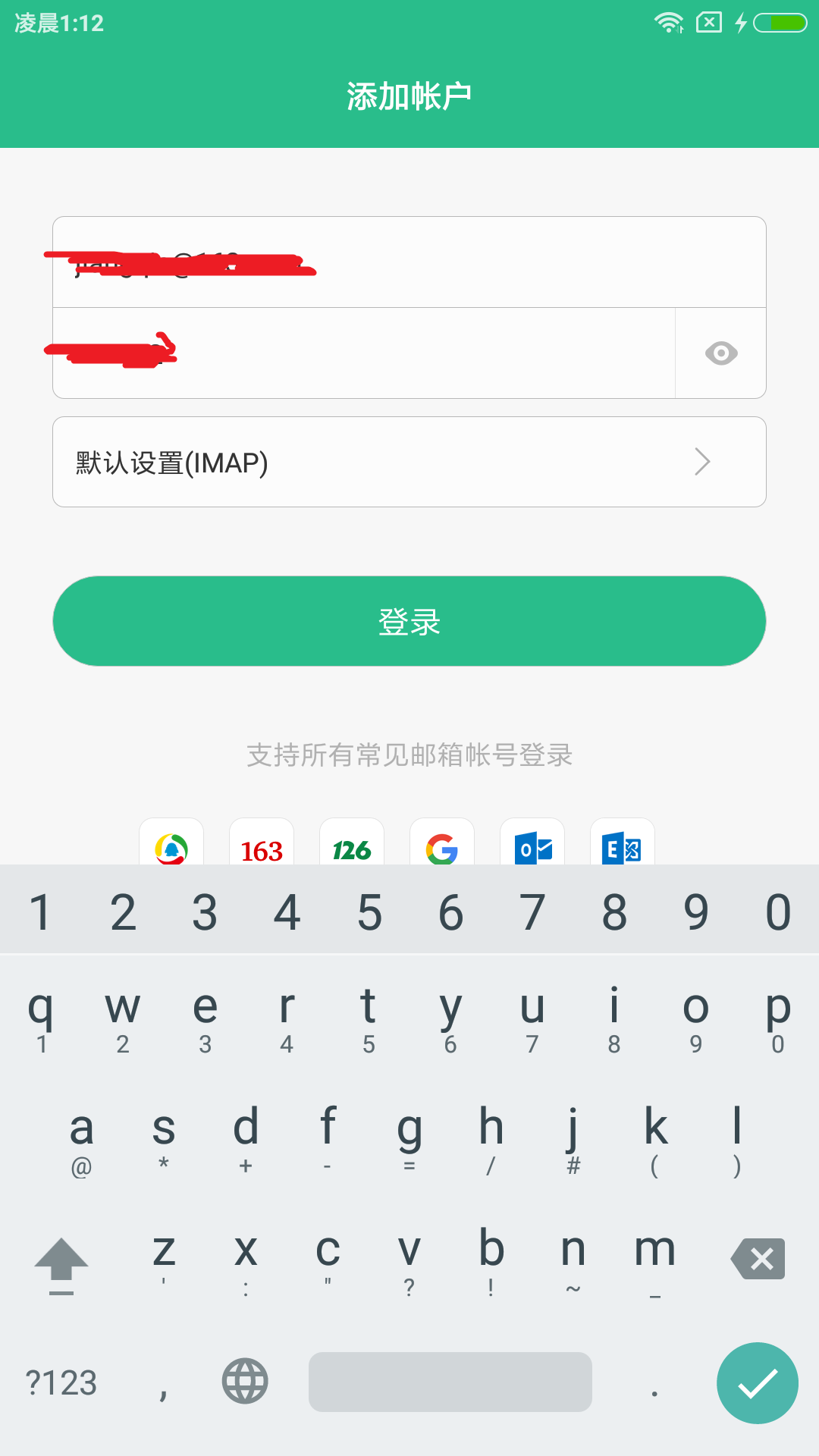Select the Outlook mail provider

coord(532,843)
